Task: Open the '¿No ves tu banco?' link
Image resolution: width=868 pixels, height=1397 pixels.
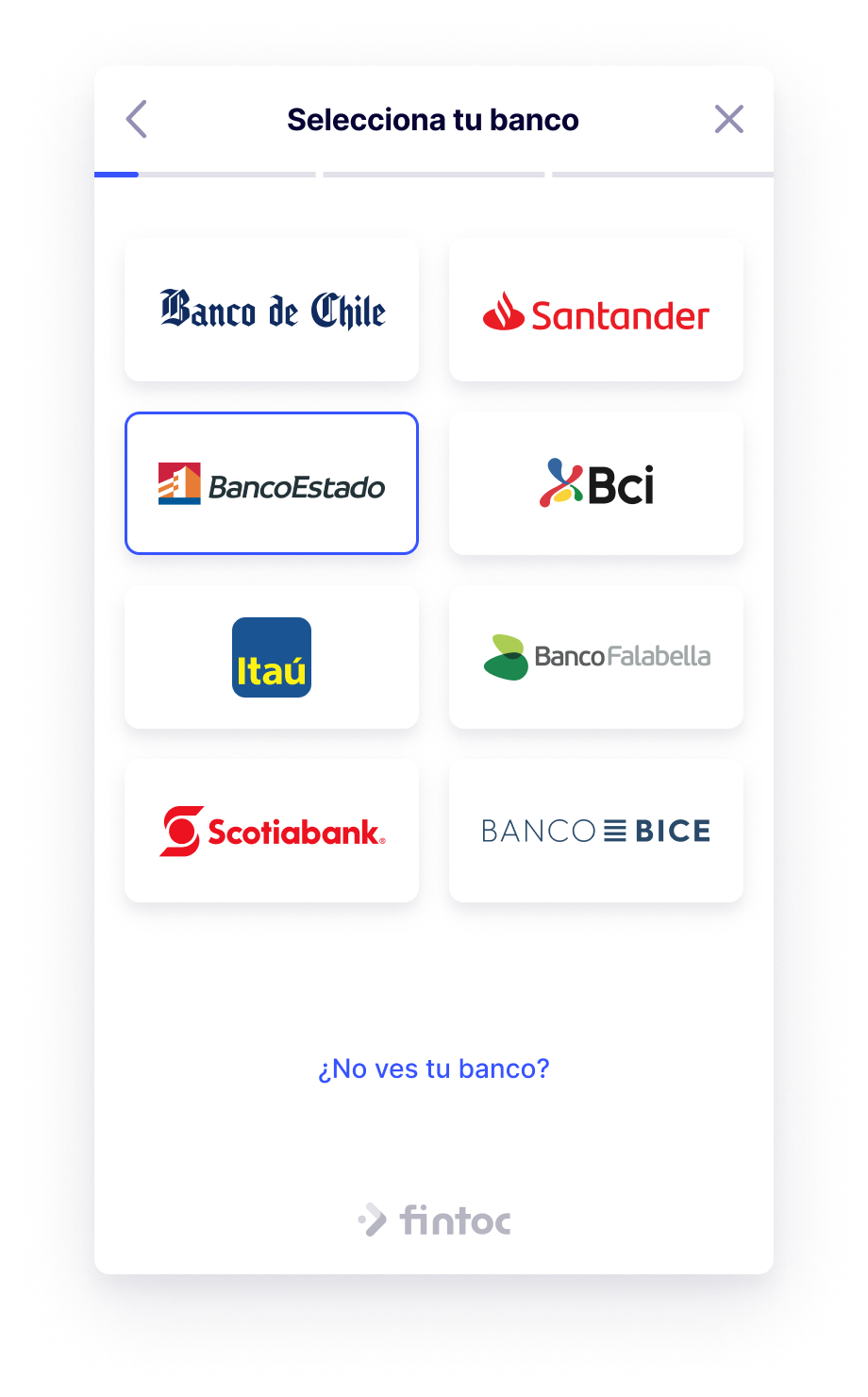Action: click(434, 1069)
